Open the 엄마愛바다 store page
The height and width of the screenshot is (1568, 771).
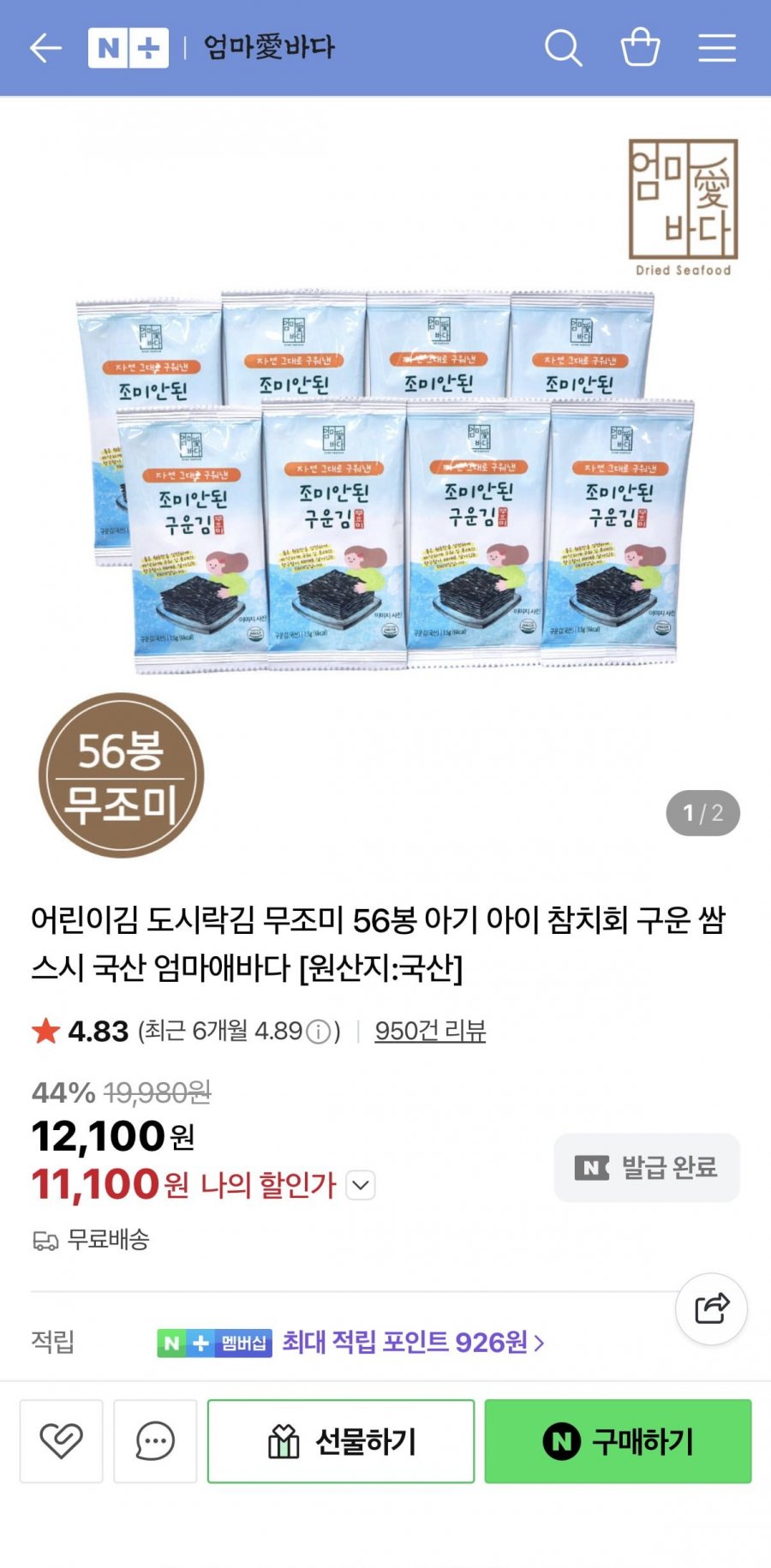point(269,48)
